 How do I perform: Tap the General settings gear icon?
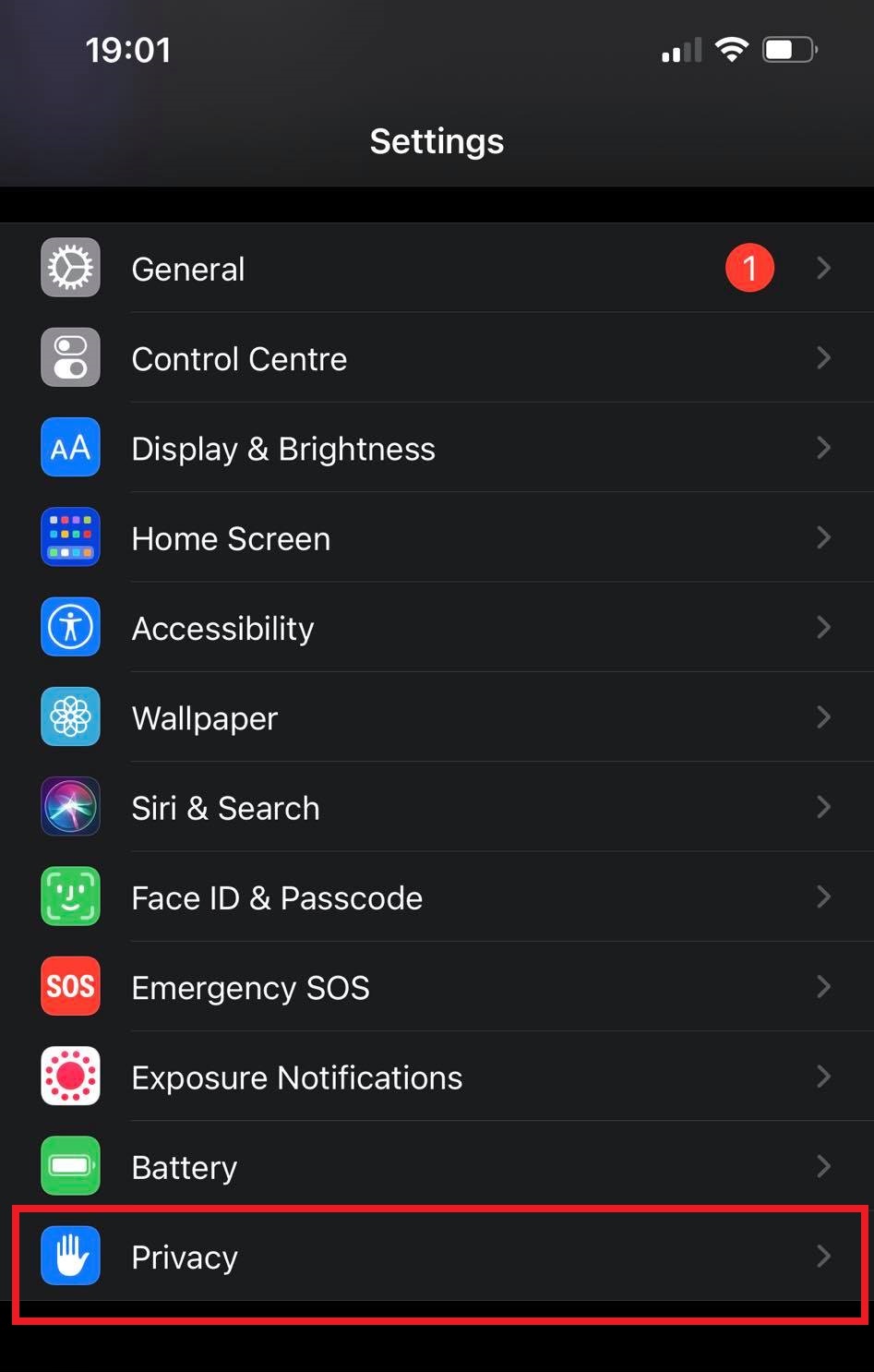(x=70, y=267)
